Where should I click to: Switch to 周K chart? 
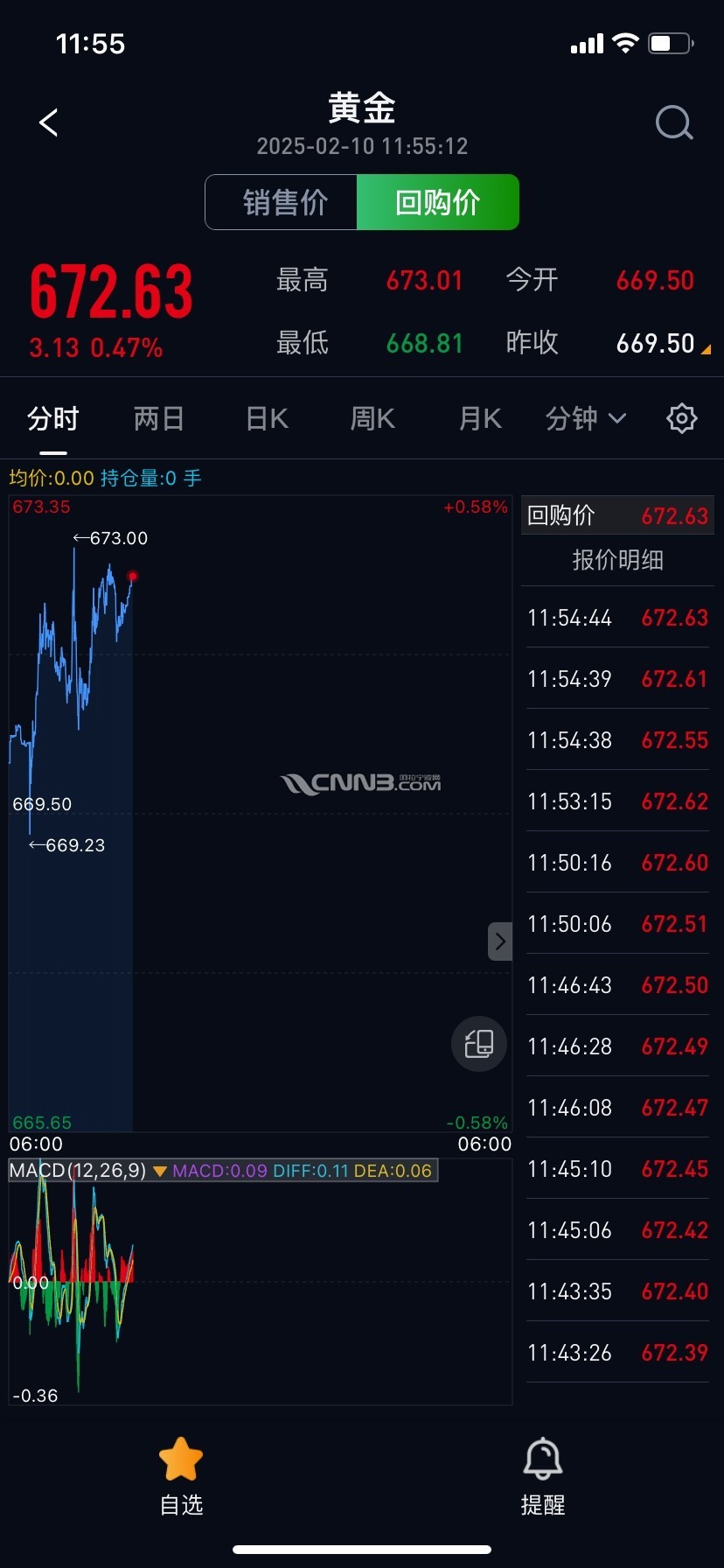click(372, 419)
